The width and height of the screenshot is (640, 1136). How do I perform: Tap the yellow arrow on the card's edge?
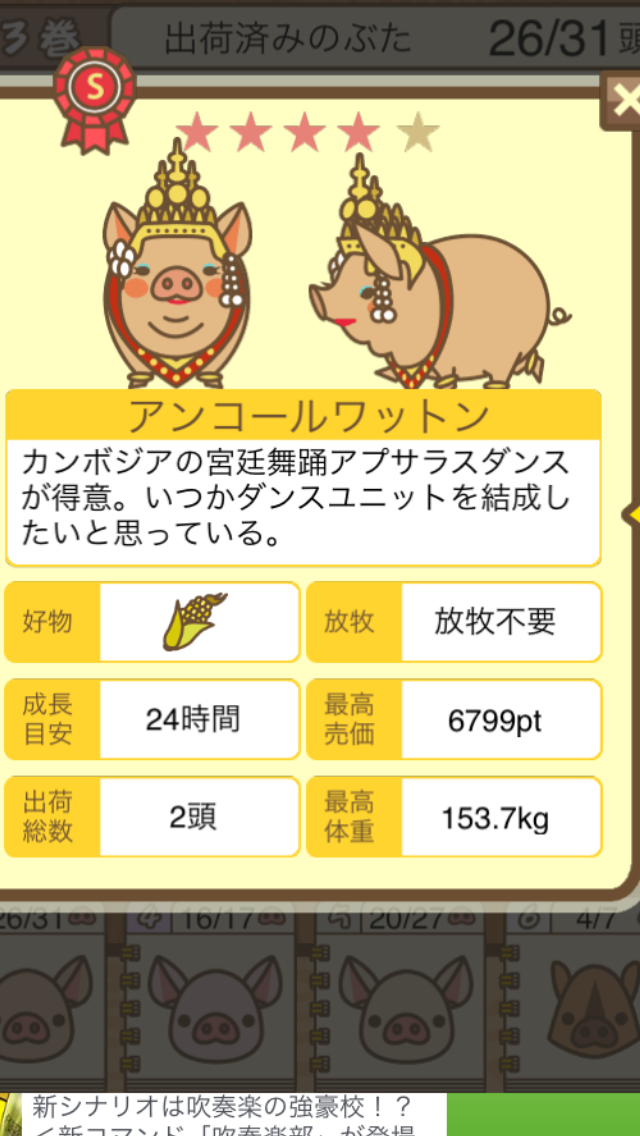pyautogui.click(x=632, y=514)
